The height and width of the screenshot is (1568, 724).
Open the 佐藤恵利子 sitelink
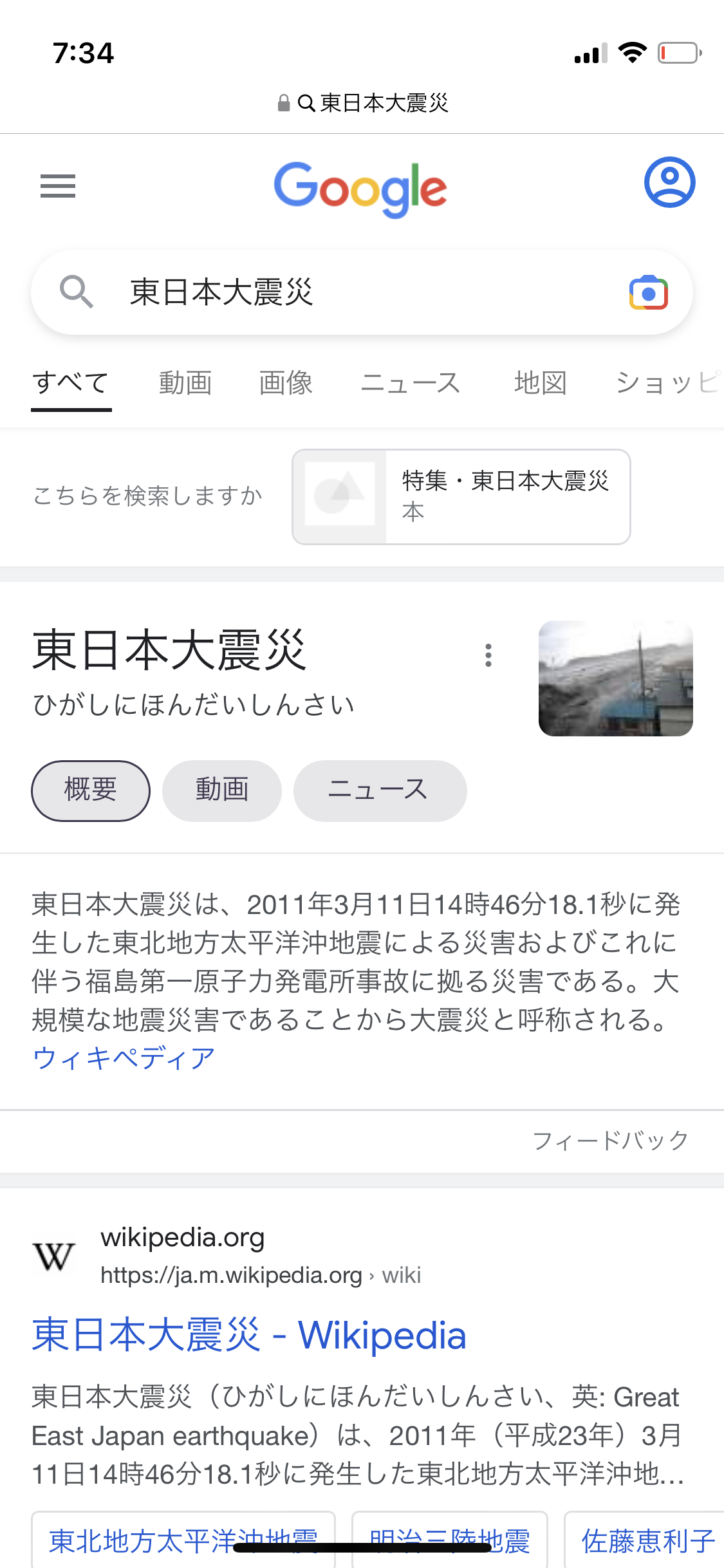pyautogui.click(x=647, y=1541)
